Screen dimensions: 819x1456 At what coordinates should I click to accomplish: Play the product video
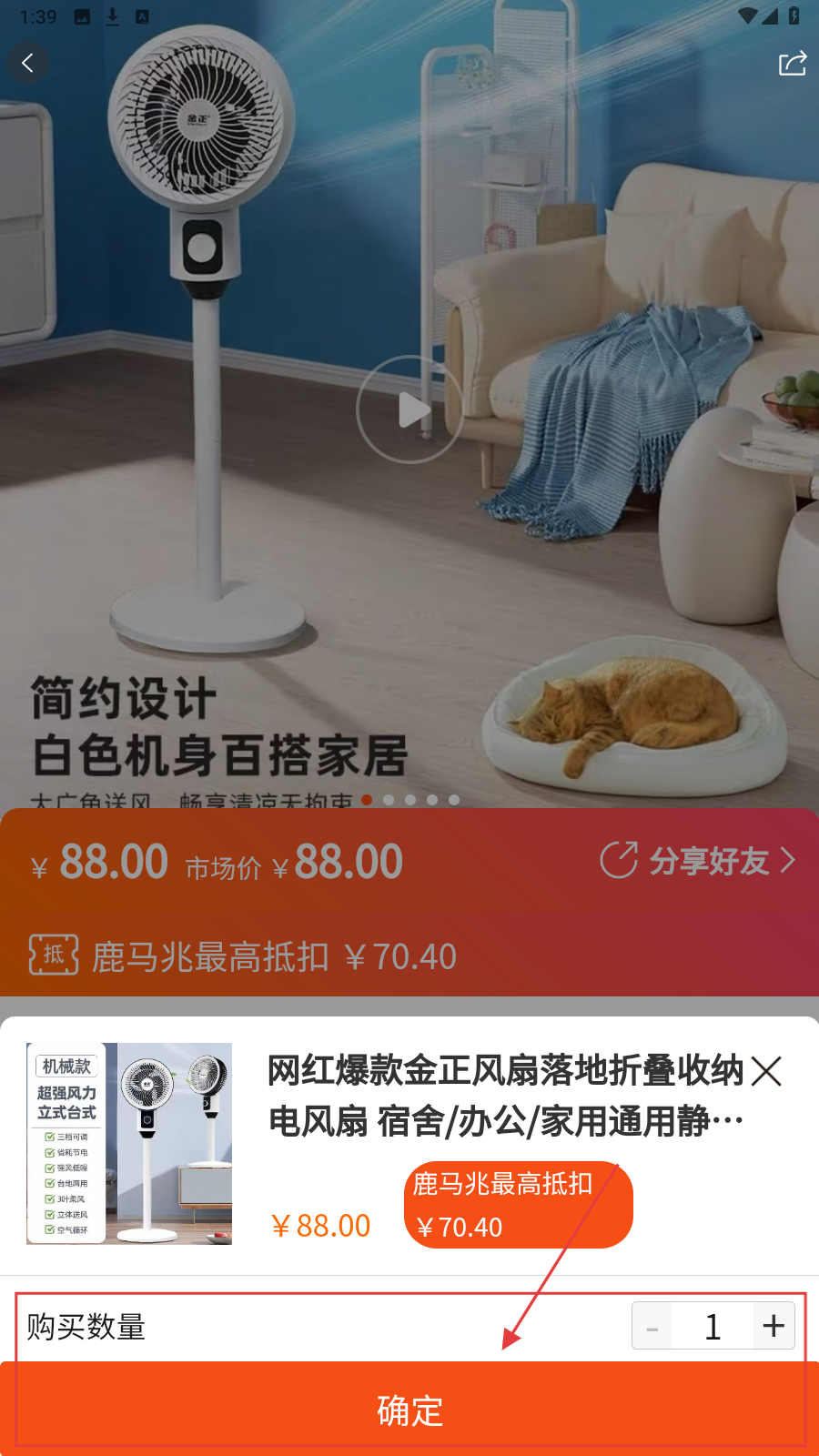pos(410,409)
